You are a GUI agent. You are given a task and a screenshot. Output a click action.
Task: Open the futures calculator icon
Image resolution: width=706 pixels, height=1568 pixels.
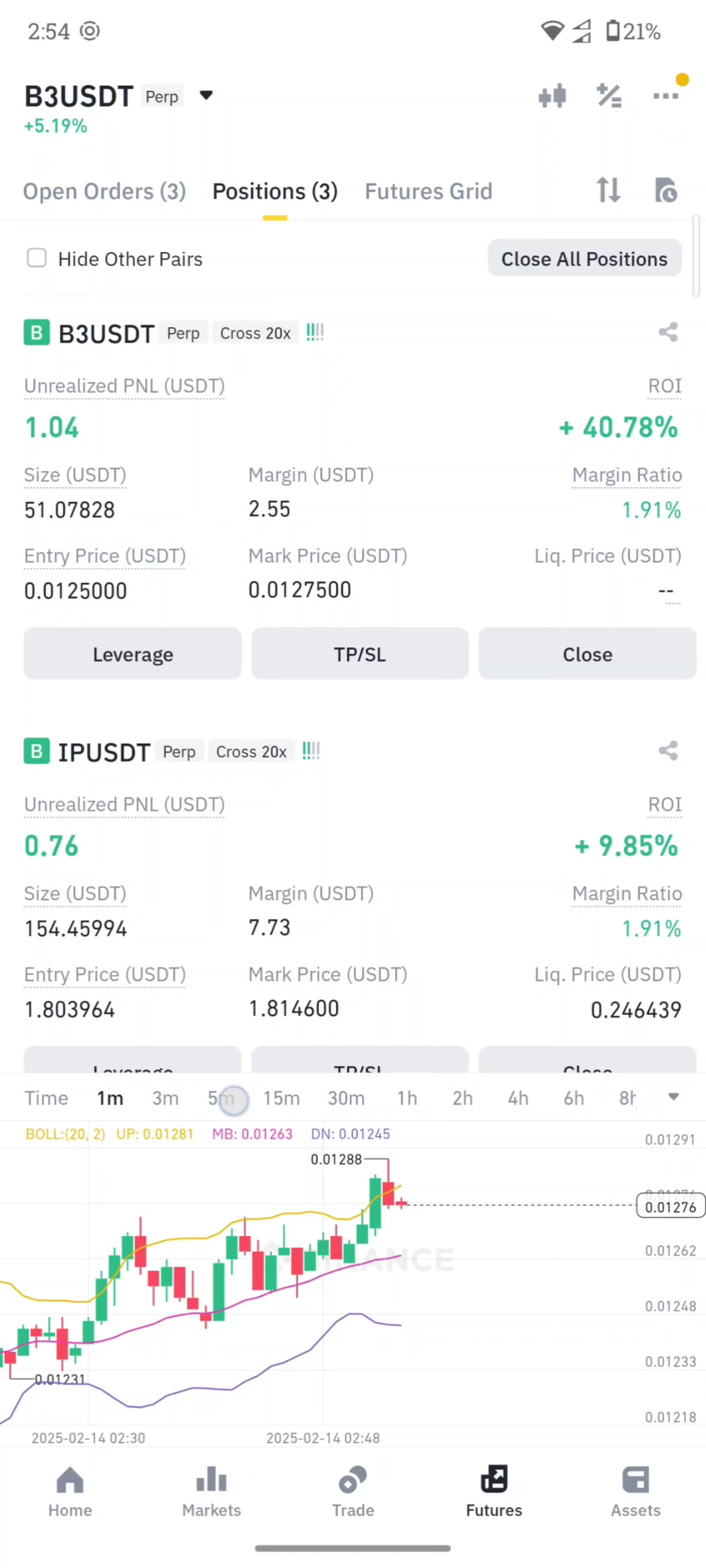point(608,96)
